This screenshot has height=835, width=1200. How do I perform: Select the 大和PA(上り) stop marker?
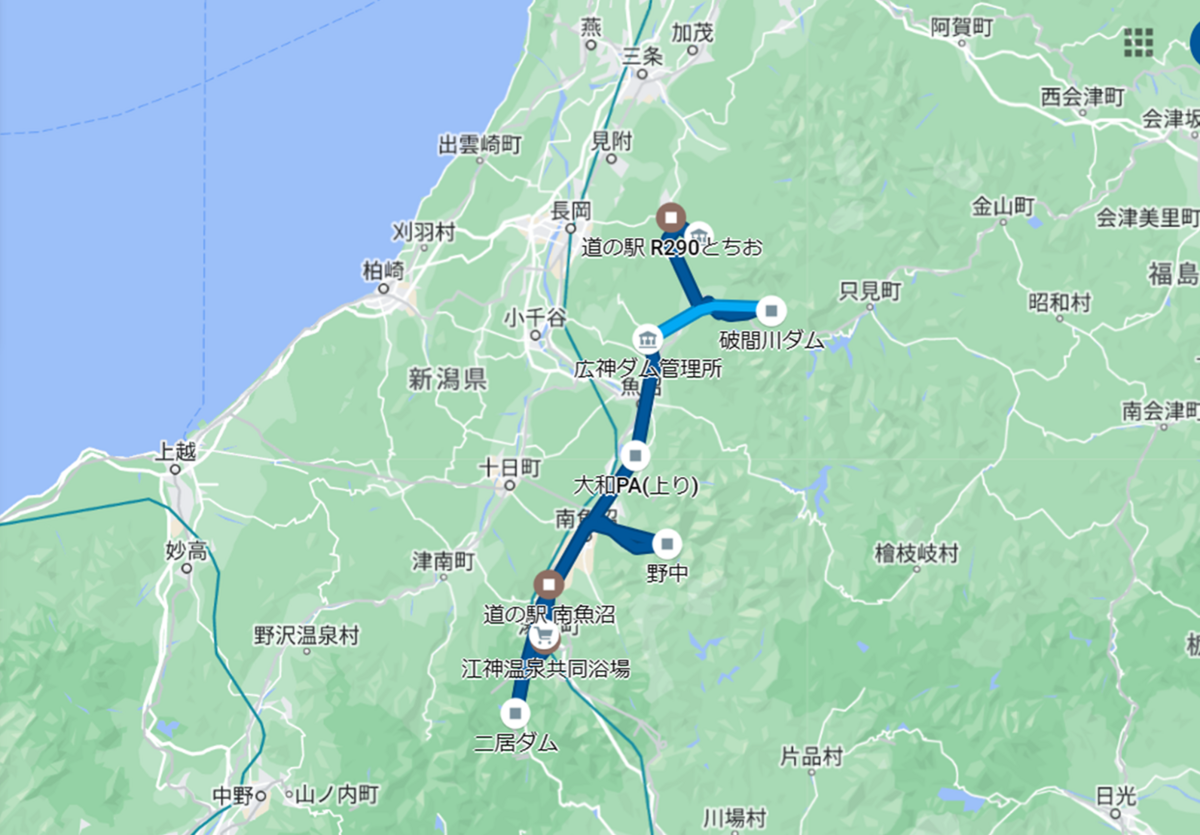click(x=634, y=455)
